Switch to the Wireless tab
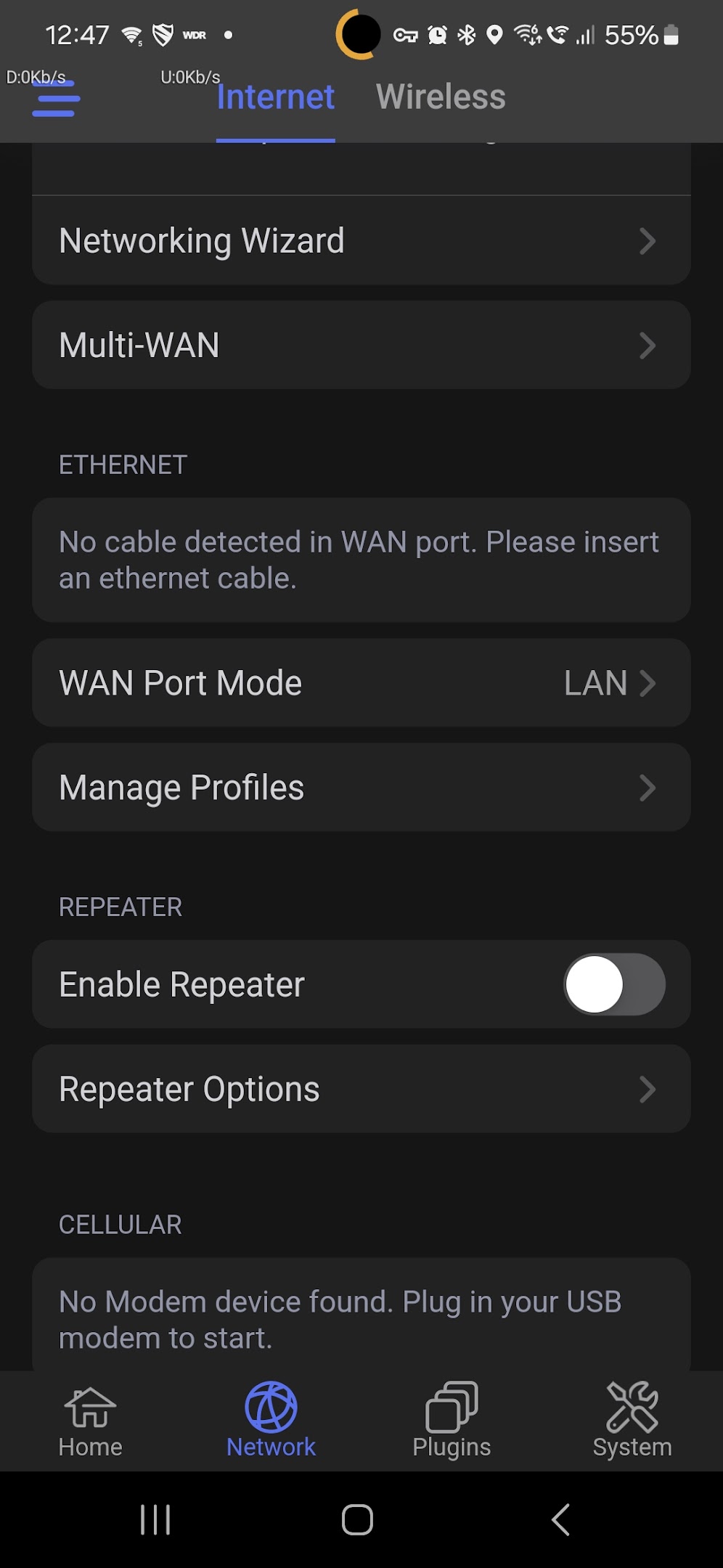Image resolution: width=723 pixels, height=1568 pixels. point(441,97)
